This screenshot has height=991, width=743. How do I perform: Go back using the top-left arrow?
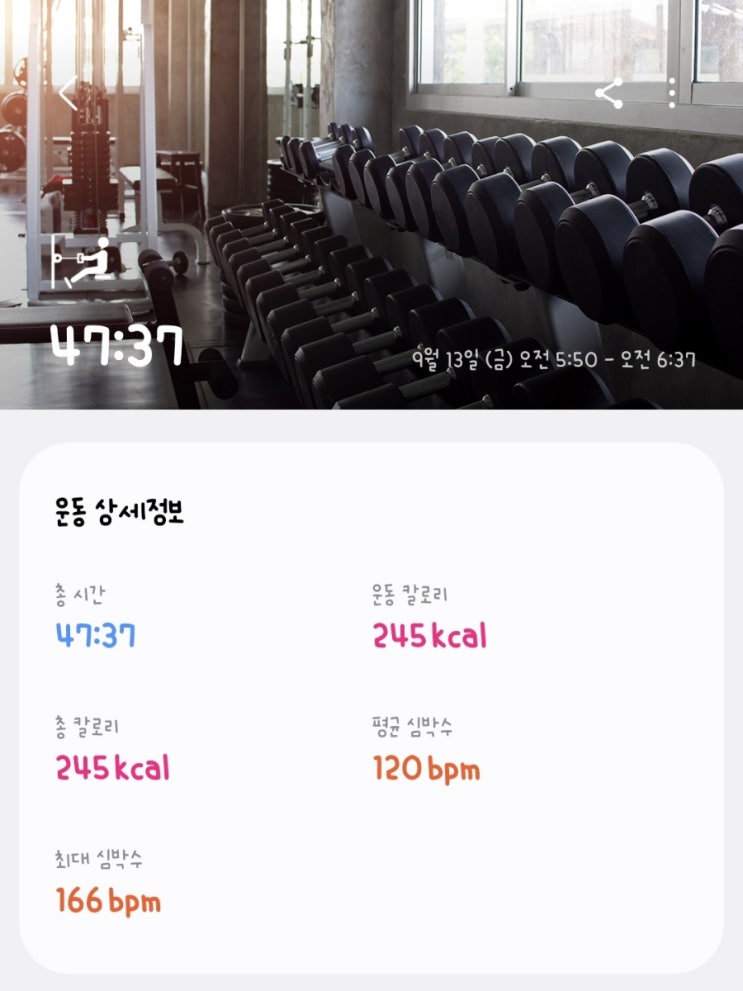(68, 93)
